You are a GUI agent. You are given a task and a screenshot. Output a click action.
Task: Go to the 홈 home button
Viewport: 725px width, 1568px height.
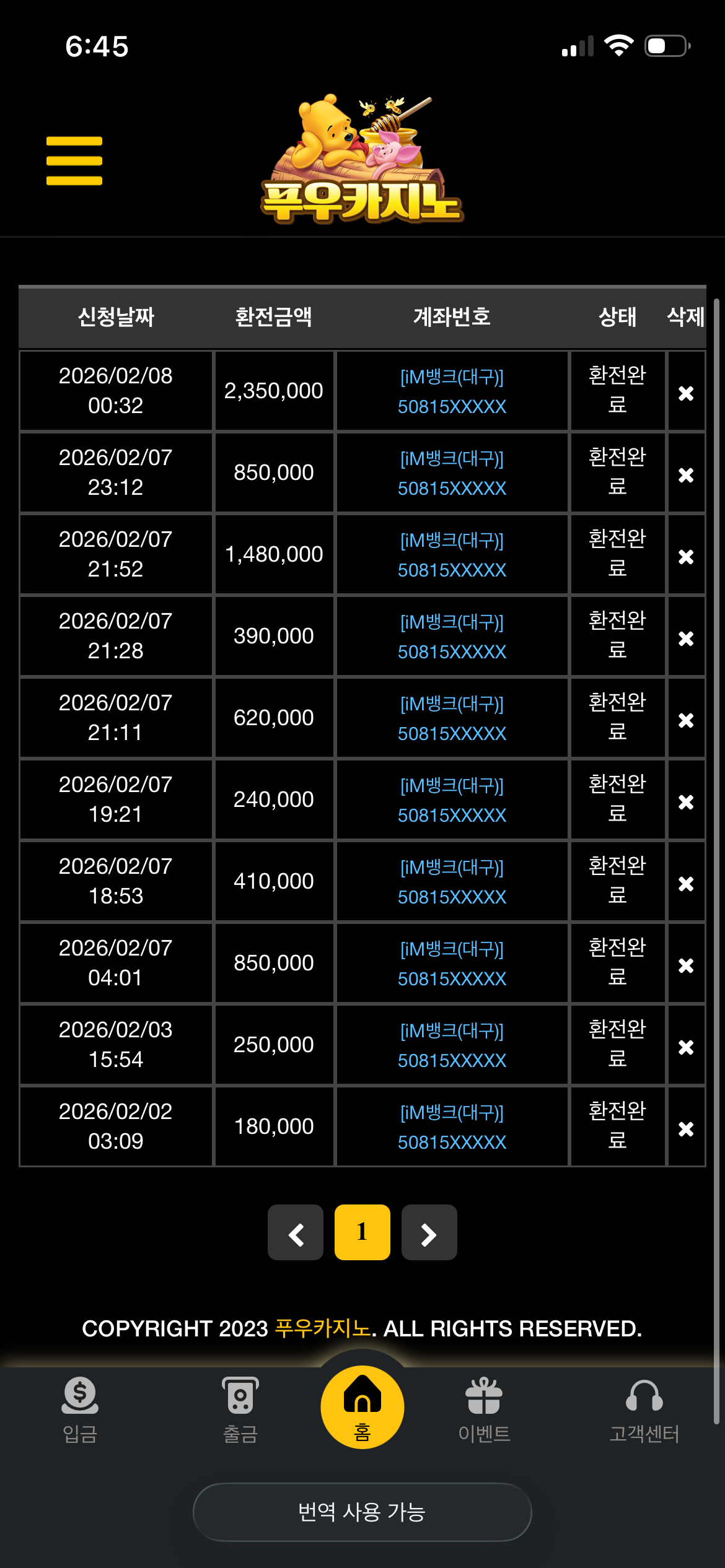click(362, 1407)
